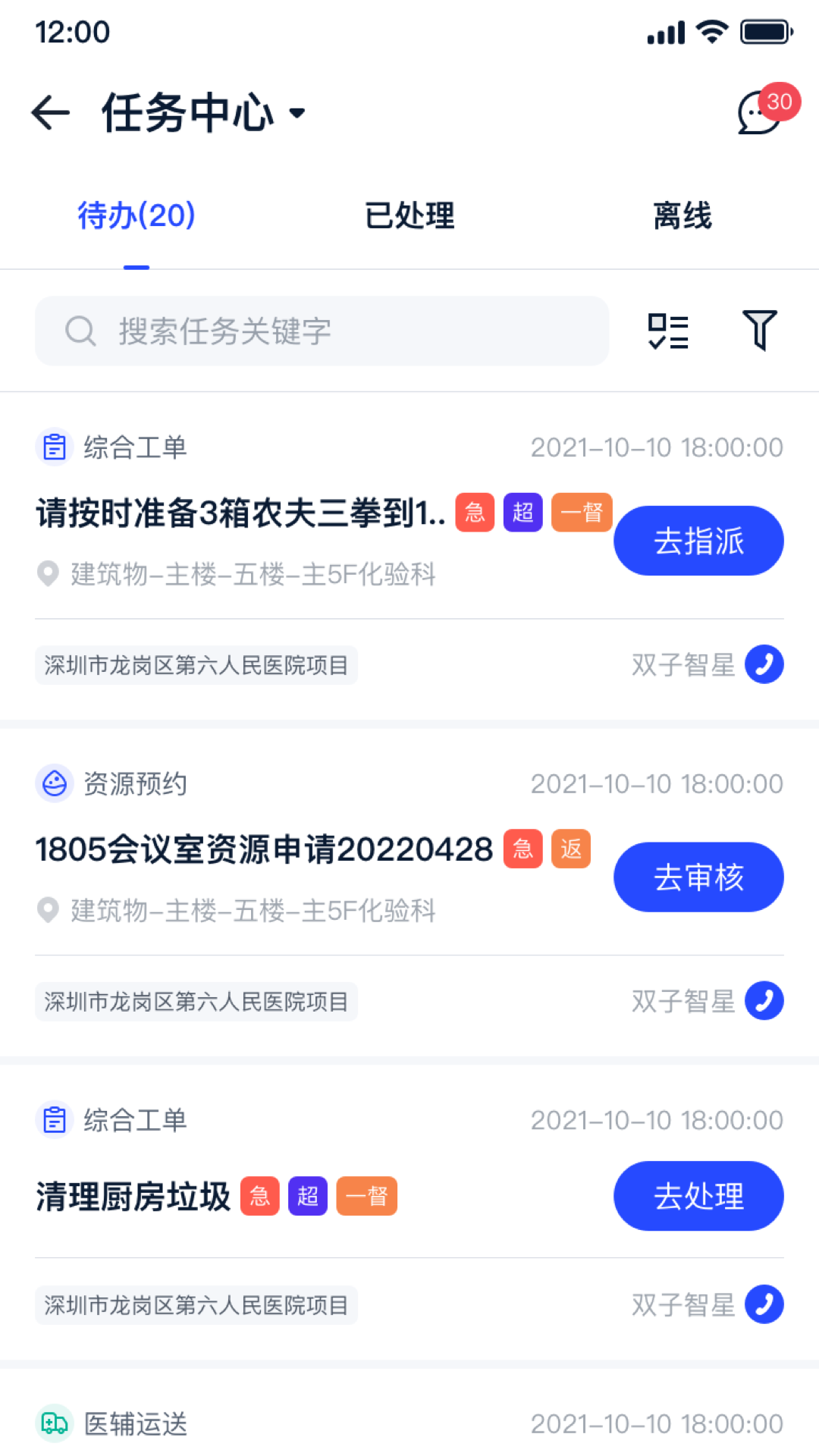Click the 超 tag on 清理厨房垃圾 task
Viewport: 819px width, 1456px height.
[307, 1196]
